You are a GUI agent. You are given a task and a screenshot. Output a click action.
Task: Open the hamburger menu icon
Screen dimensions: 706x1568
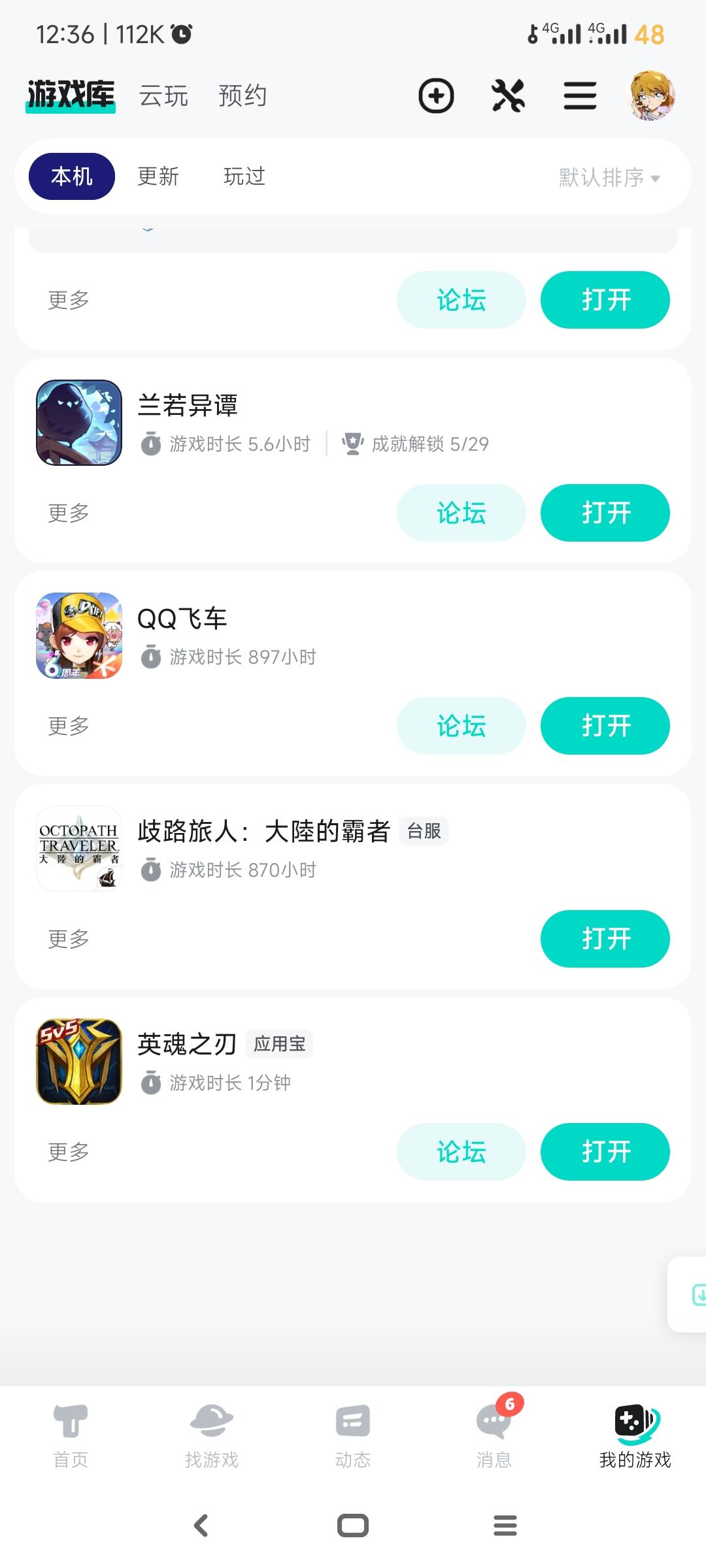(579, 95)
